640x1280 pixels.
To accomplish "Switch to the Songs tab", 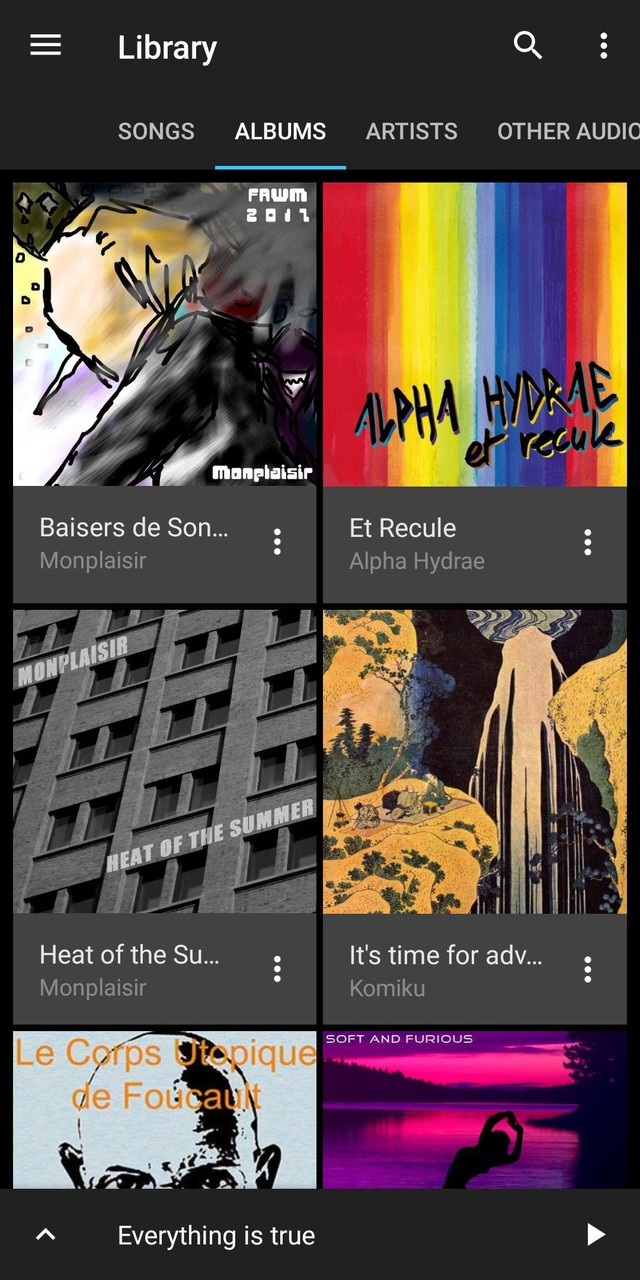I will click(156, 131).
